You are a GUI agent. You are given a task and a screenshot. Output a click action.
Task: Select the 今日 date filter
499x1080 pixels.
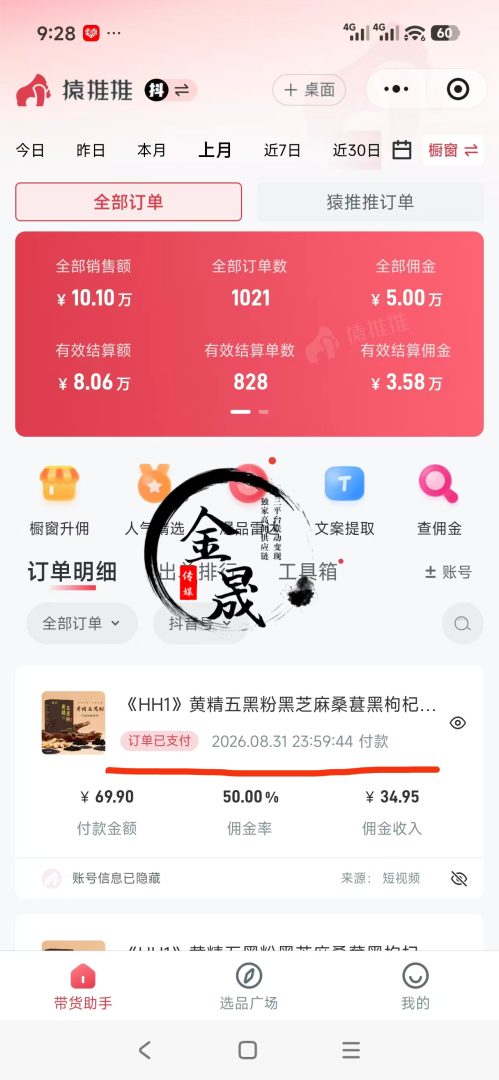[x=30, y=150]
